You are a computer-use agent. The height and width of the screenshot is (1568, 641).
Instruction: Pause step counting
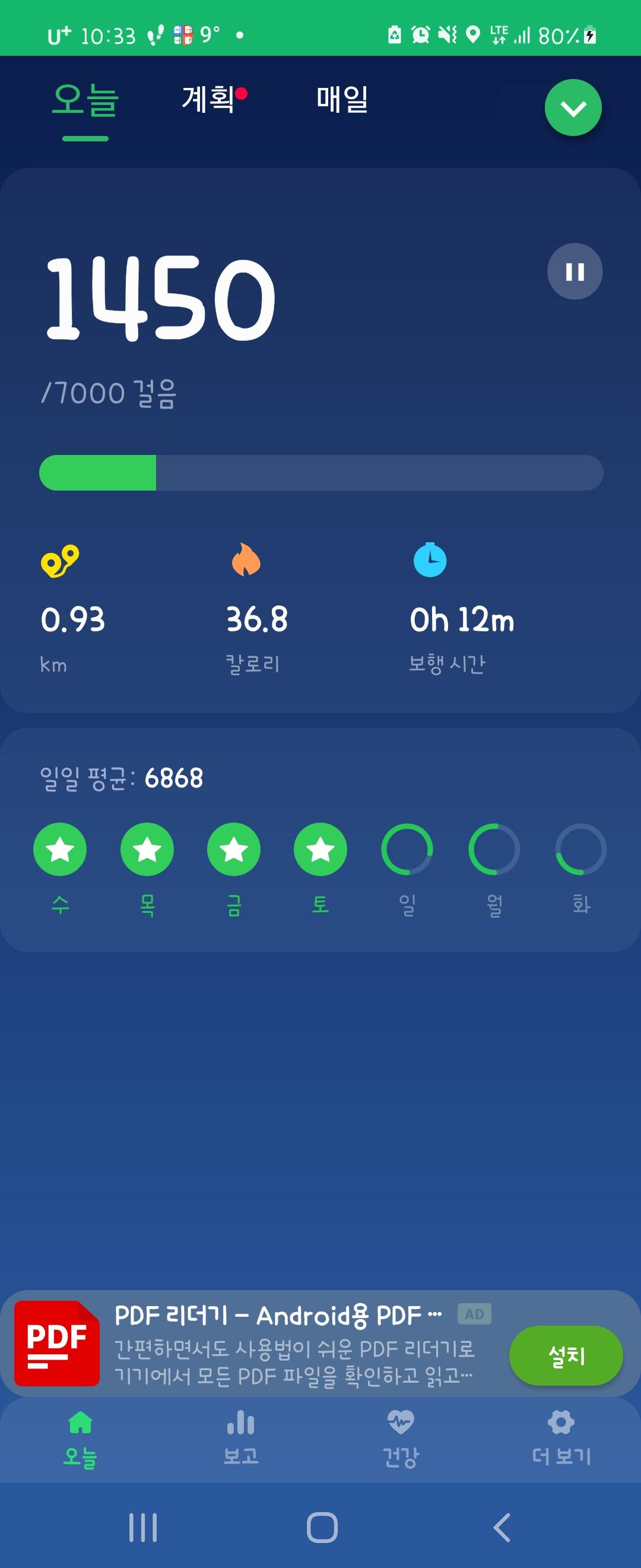point(575,271)
